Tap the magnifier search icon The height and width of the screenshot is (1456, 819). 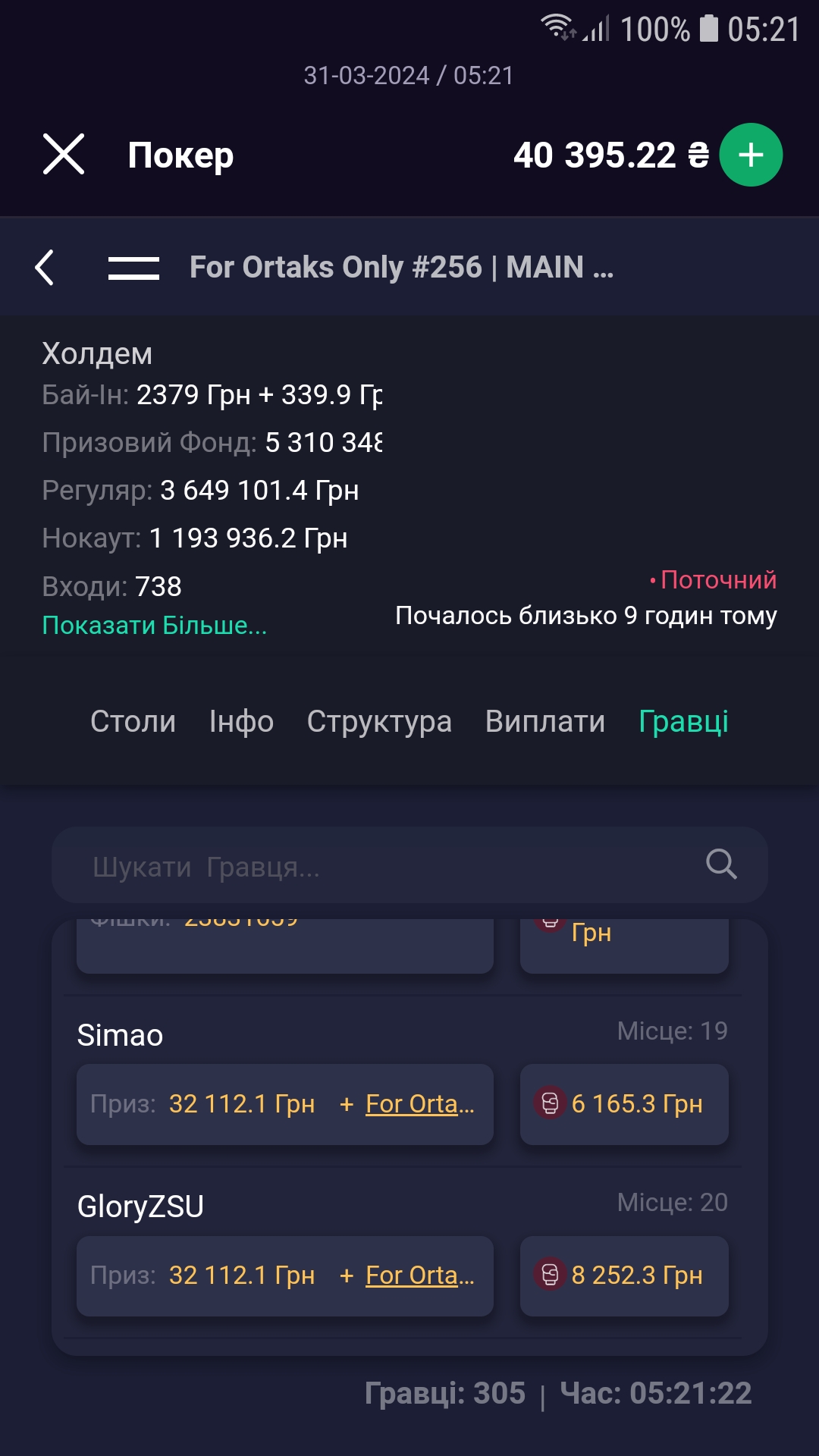point(720,864)
